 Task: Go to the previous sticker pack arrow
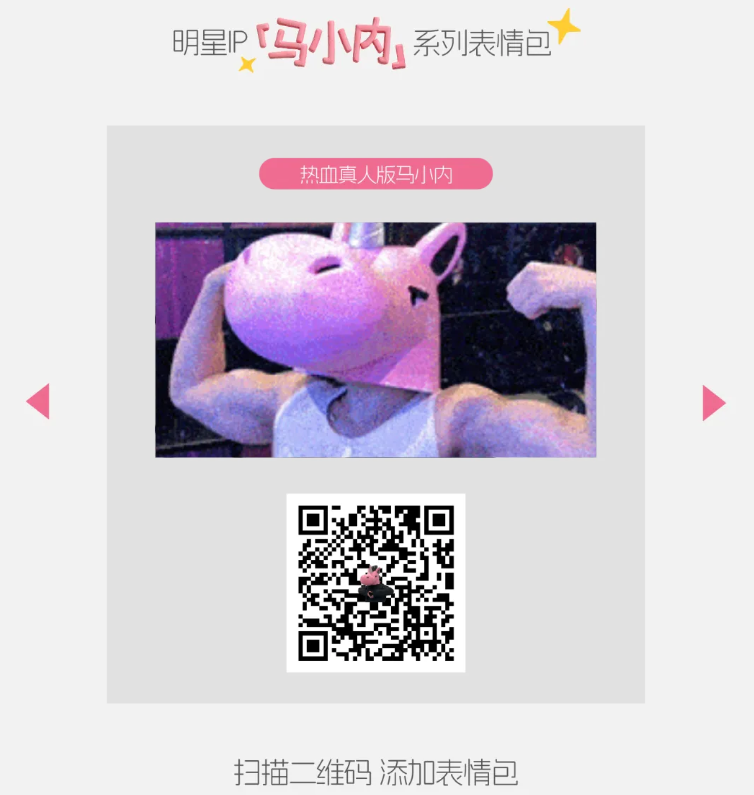coord(38,401)
